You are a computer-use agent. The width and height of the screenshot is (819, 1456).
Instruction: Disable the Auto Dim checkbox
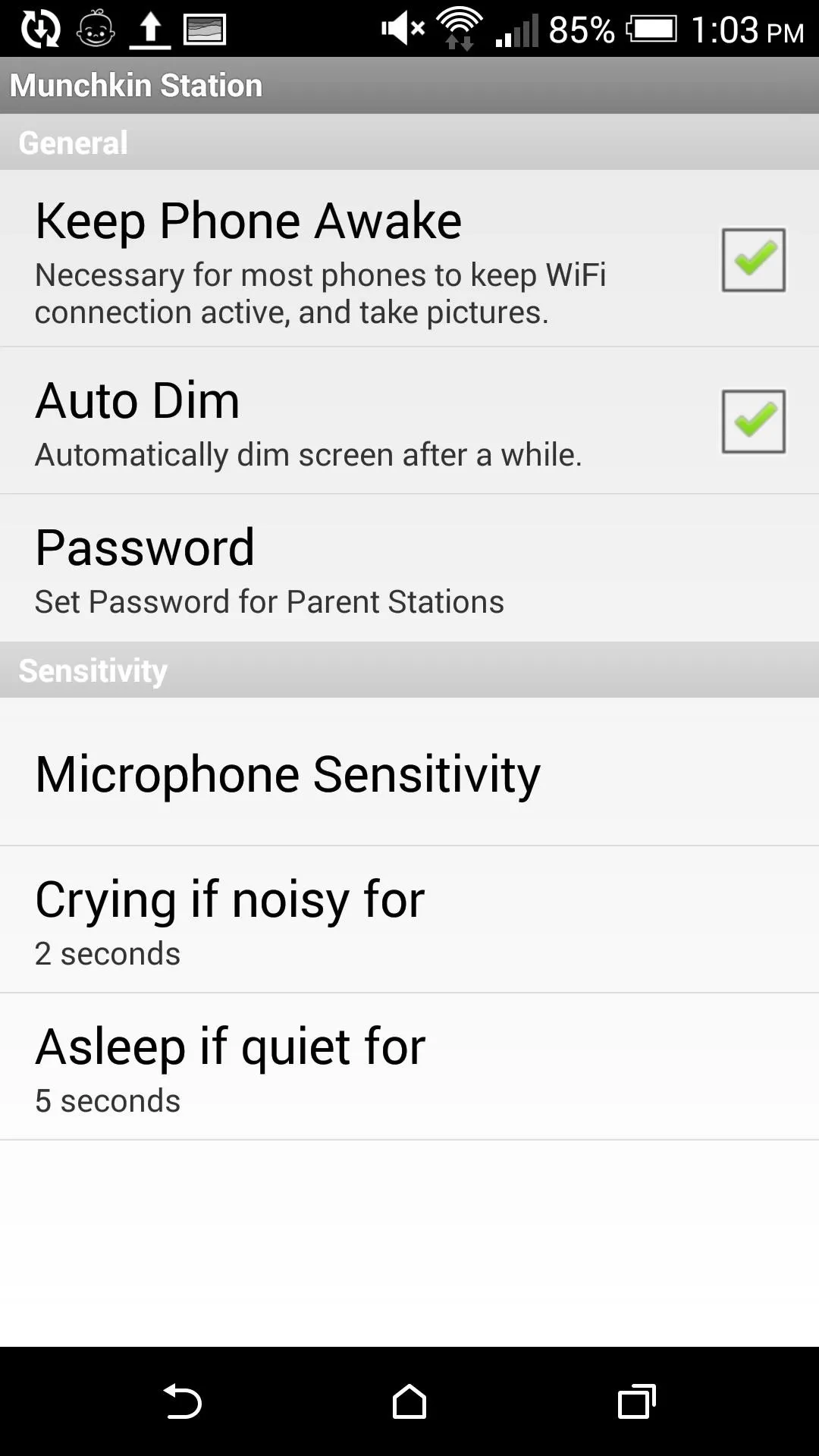(753, 422)
